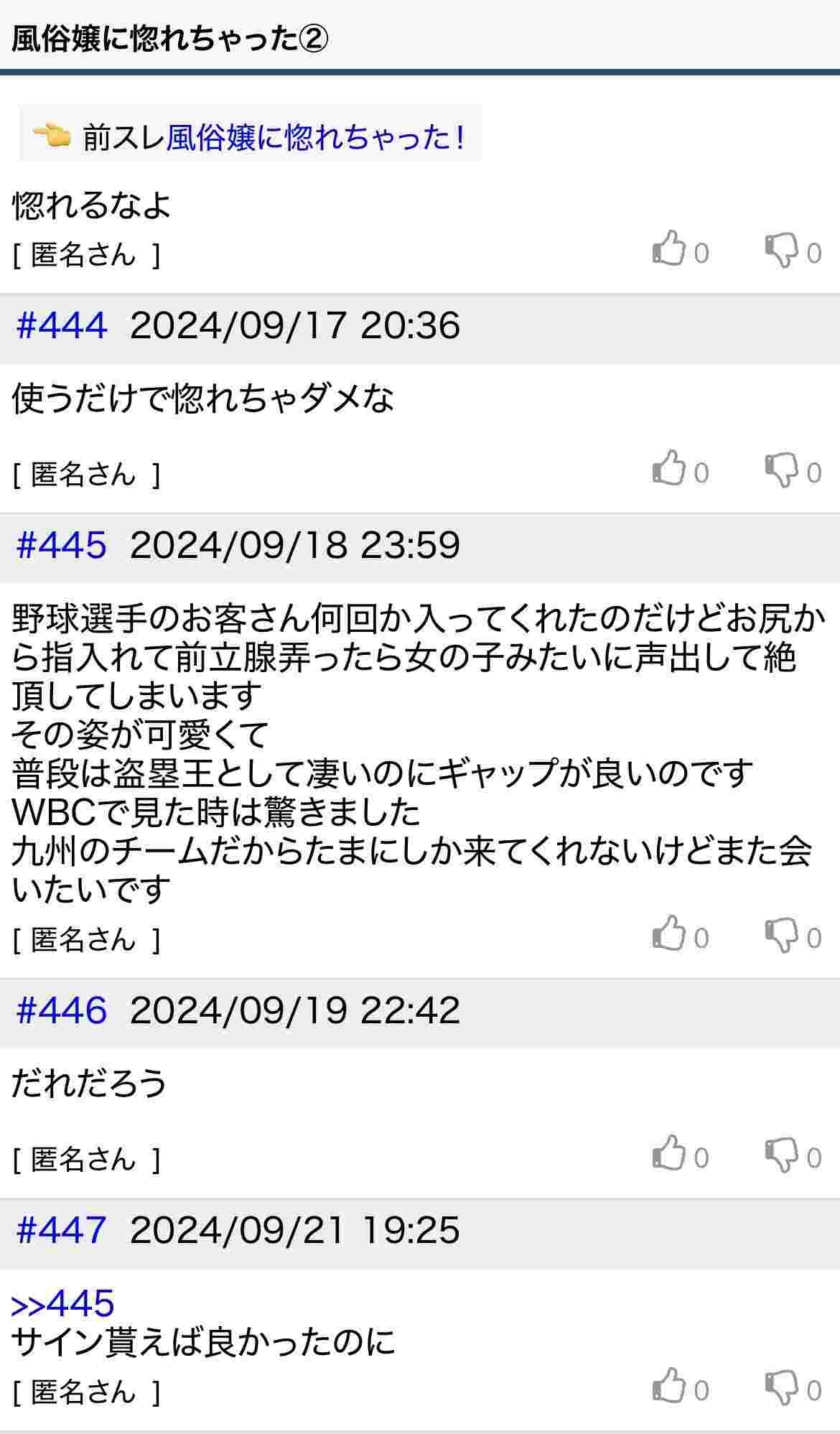Open the previous thread link 風俗嬢に惚れちゃった!

tap(317, 137)
